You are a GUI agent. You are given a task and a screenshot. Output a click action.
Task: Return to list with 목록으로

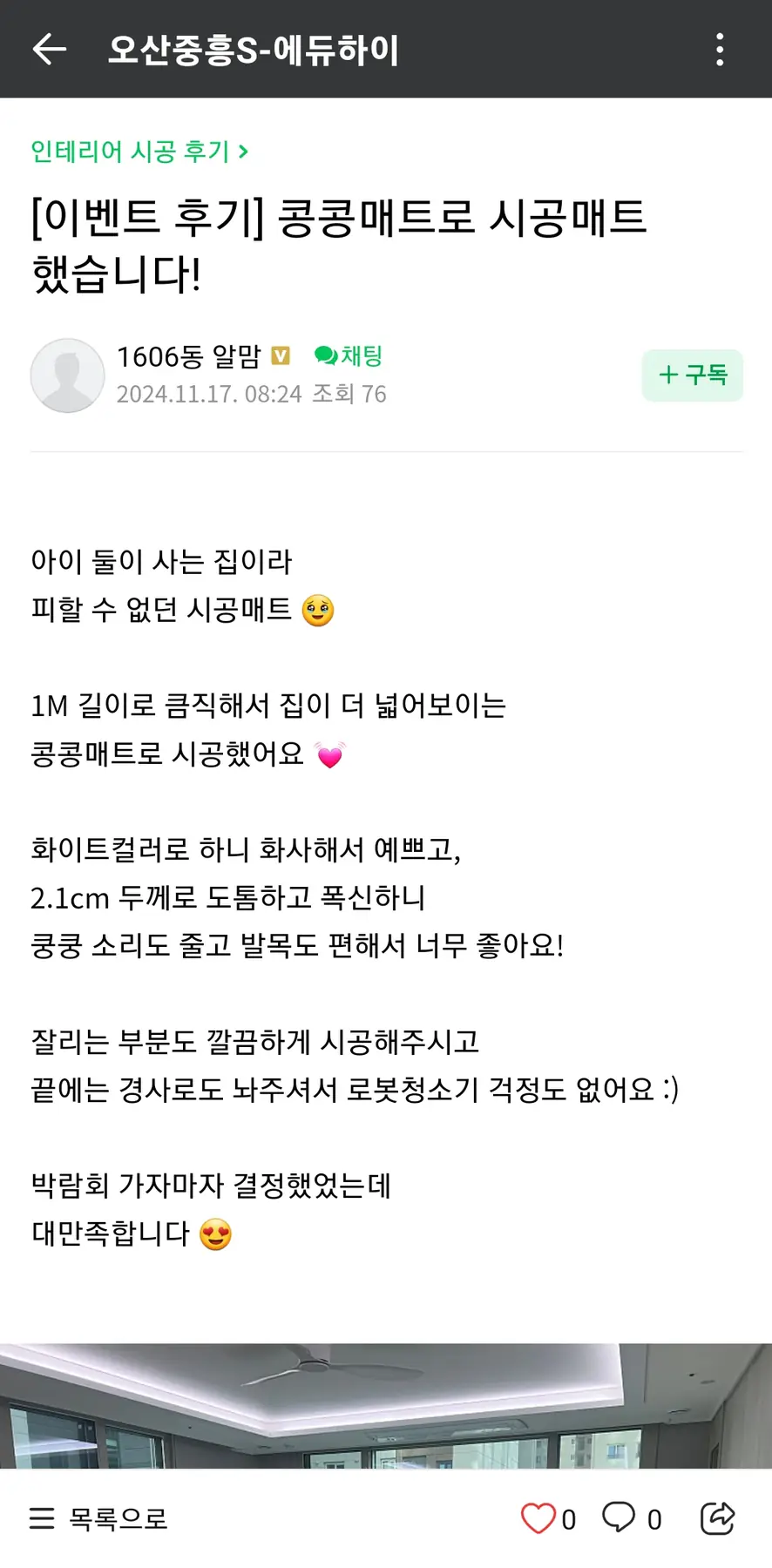98,1518
